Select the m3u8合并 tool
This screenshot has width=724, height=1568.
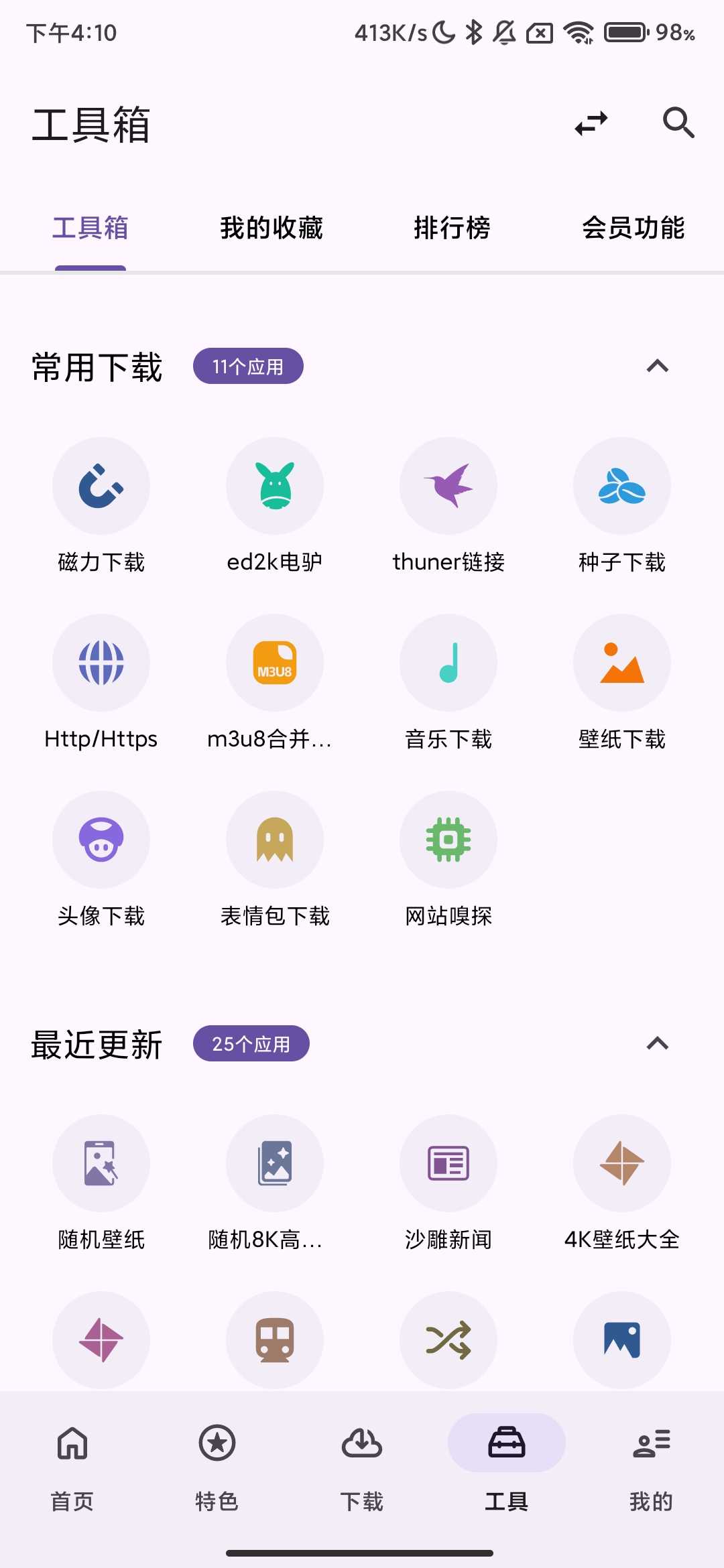pyautogui.click(x=274, y=663)
